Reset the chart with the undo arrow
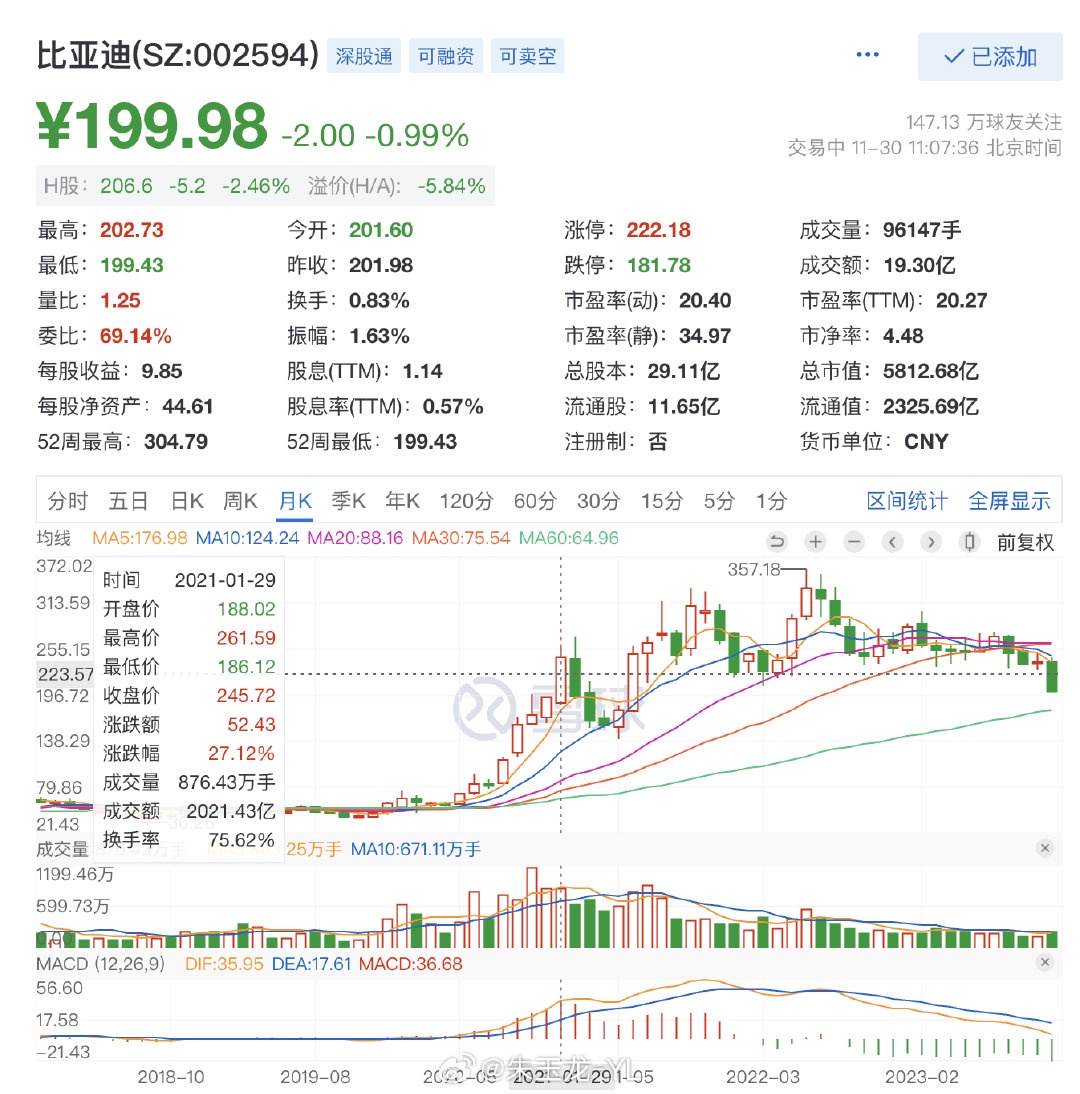Screen dimensions: 1080x1094 (x=778, y=542)
